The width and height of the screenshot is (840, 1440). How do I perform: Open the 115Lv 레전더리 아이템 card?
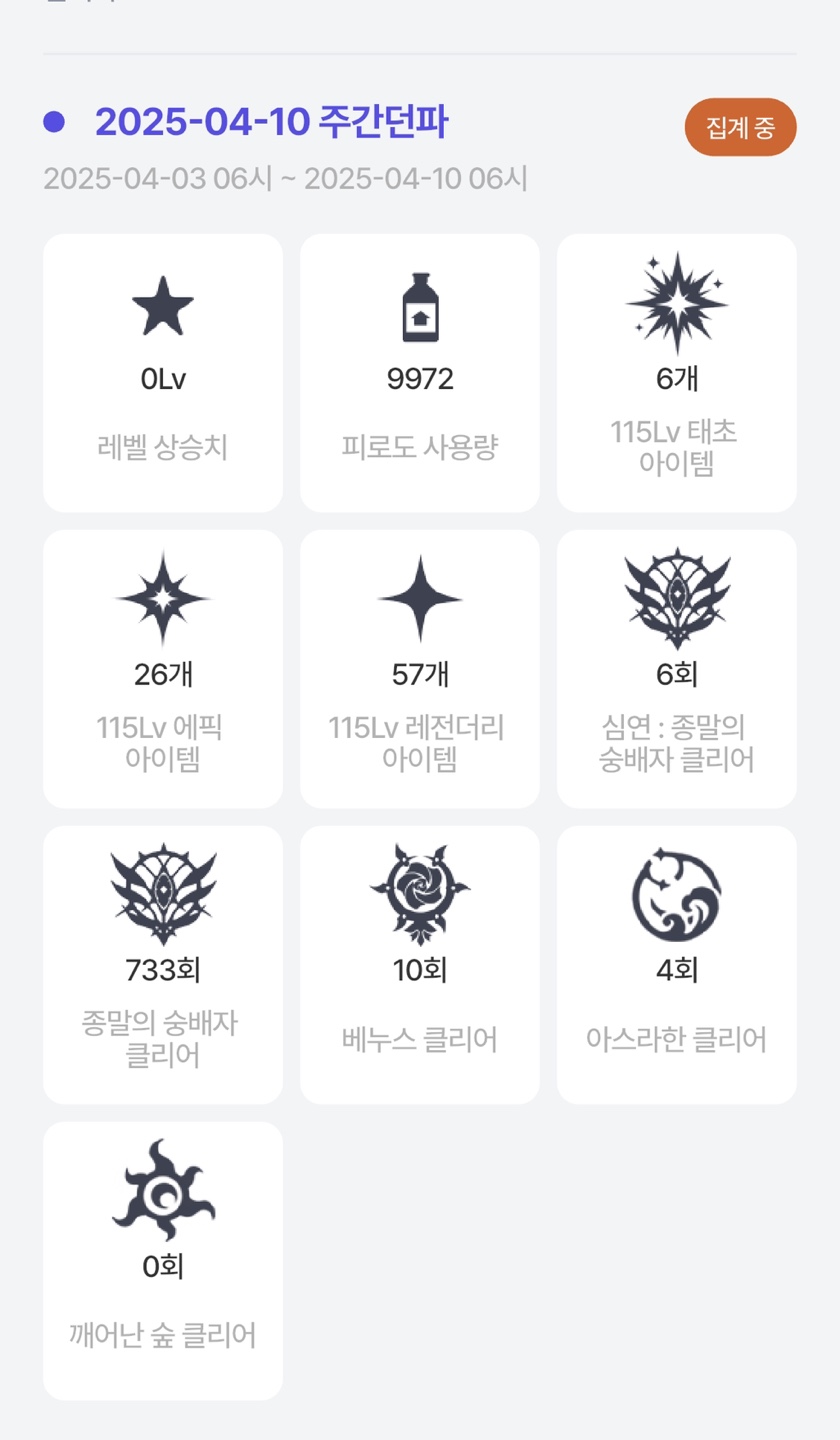click(x=420, y=669)
